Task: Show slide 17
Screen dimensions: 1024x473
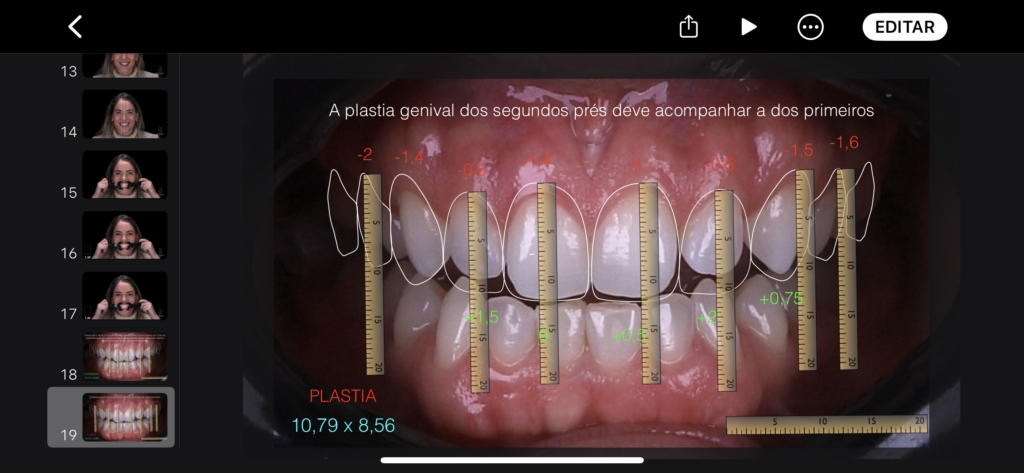Action: [124, 296]
